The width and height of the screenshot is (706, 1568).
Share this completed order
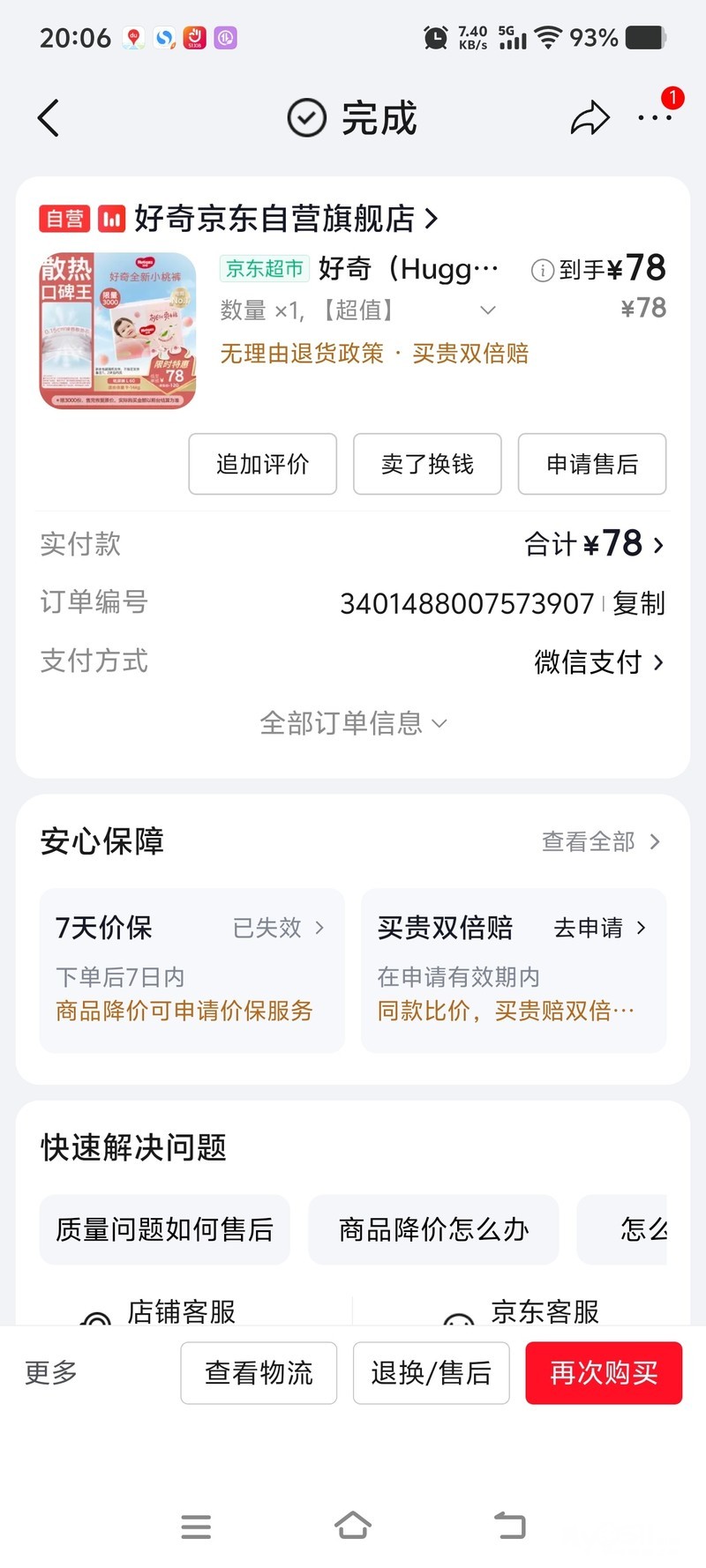(590, 118)
